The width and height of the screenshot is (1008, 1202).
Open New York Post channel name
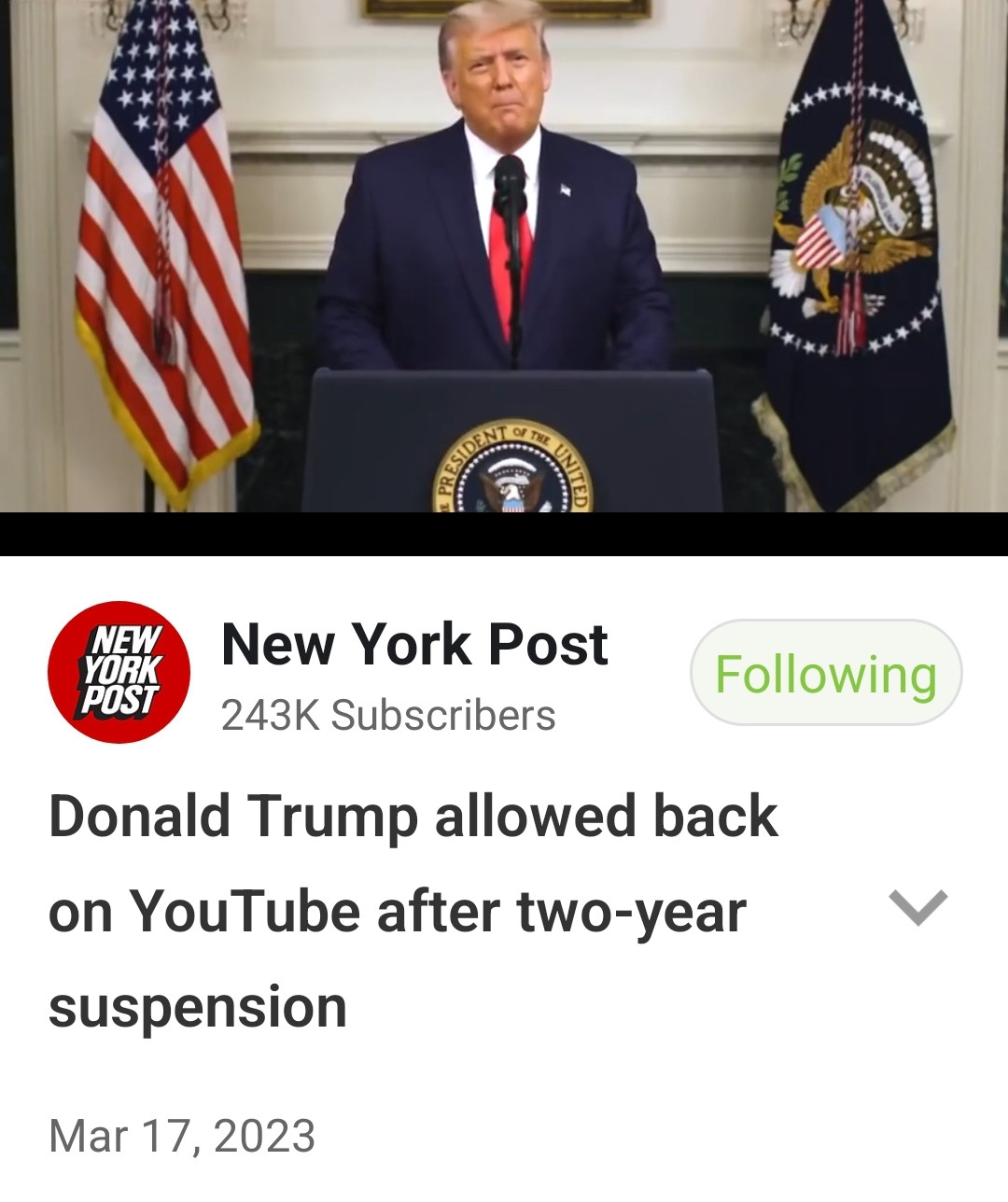(414, 644)
